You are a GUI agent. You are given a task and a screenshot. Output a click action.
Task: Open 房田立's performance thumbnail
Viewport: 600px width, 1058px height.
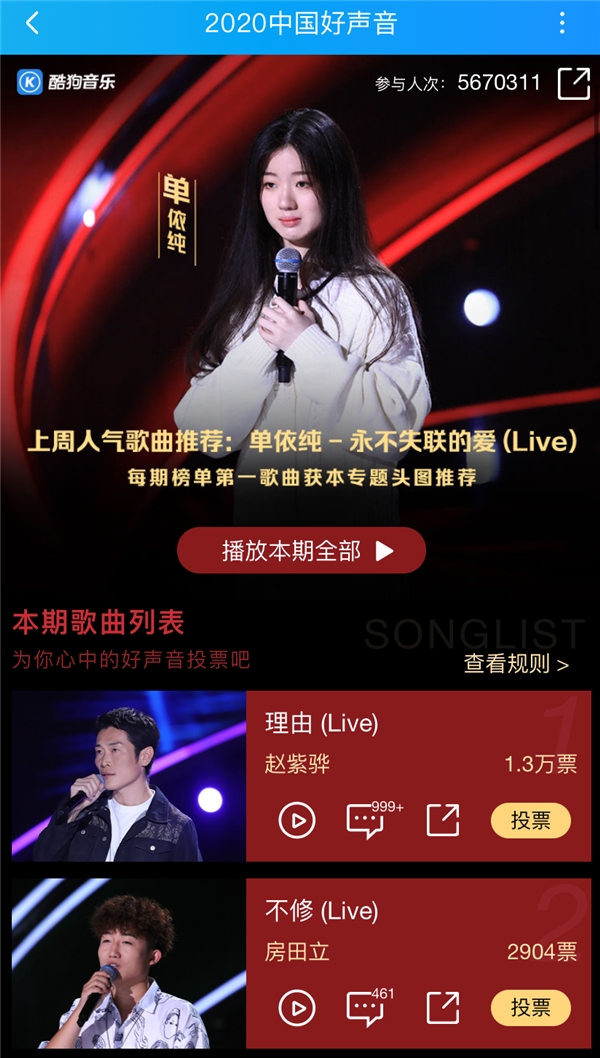(129, 964)
